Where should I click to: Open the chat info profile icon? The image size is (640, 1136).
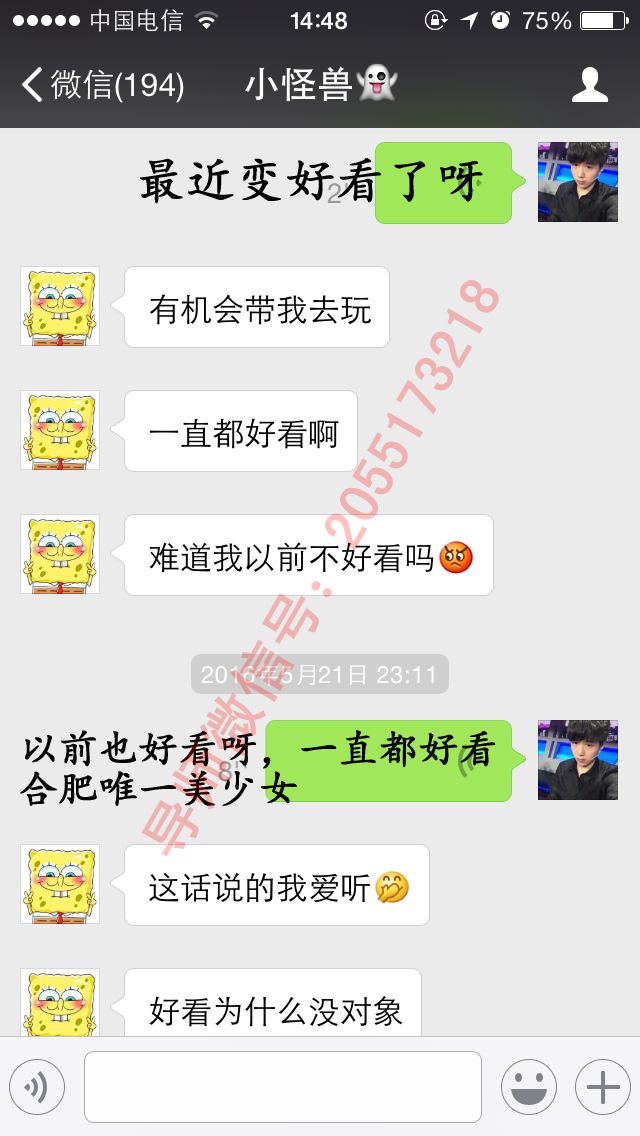tap(590, 85)
